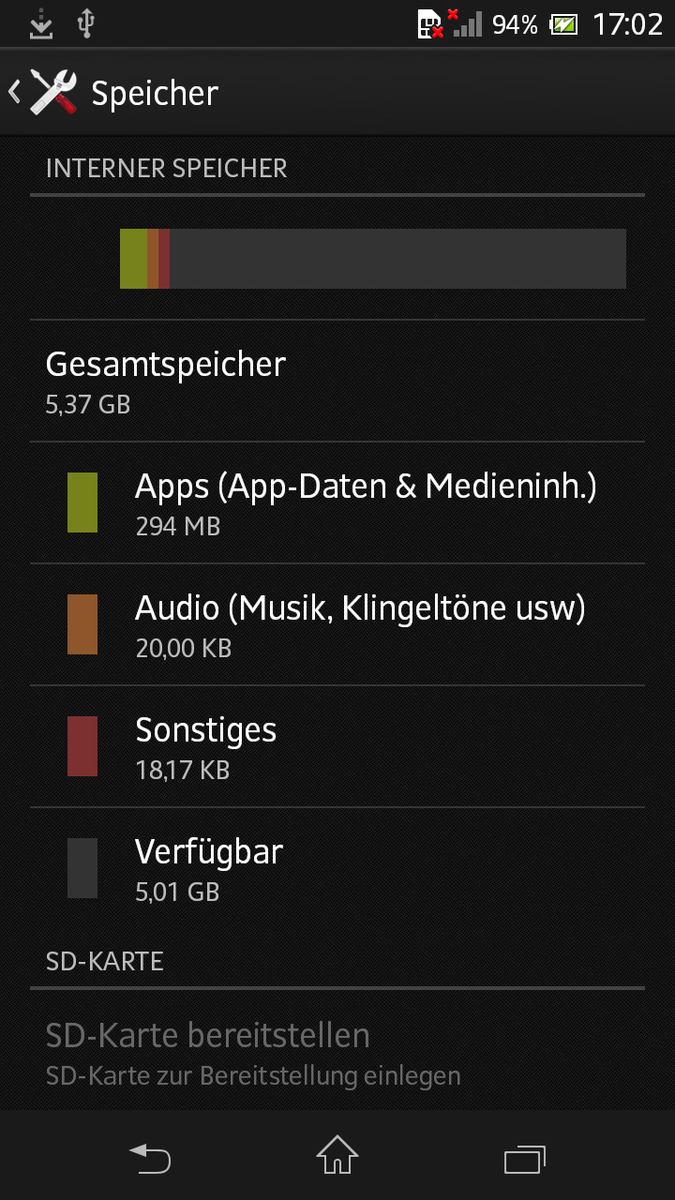675x1200 pixels.
Task: Open the Sonstiges storage entry
Action: (337, 747)
